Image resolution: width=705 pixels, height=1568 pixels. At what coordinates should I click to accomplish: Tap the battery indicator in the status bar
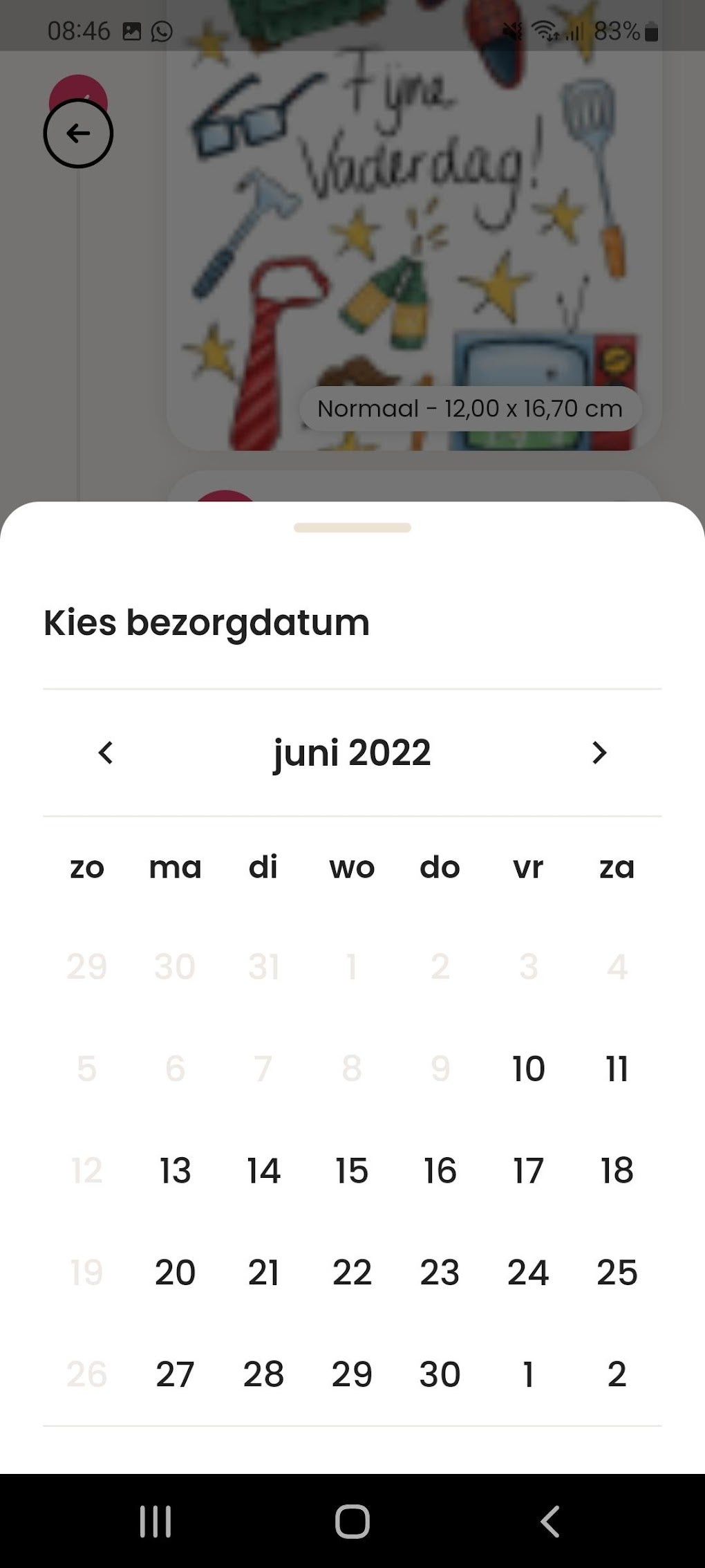647,30
